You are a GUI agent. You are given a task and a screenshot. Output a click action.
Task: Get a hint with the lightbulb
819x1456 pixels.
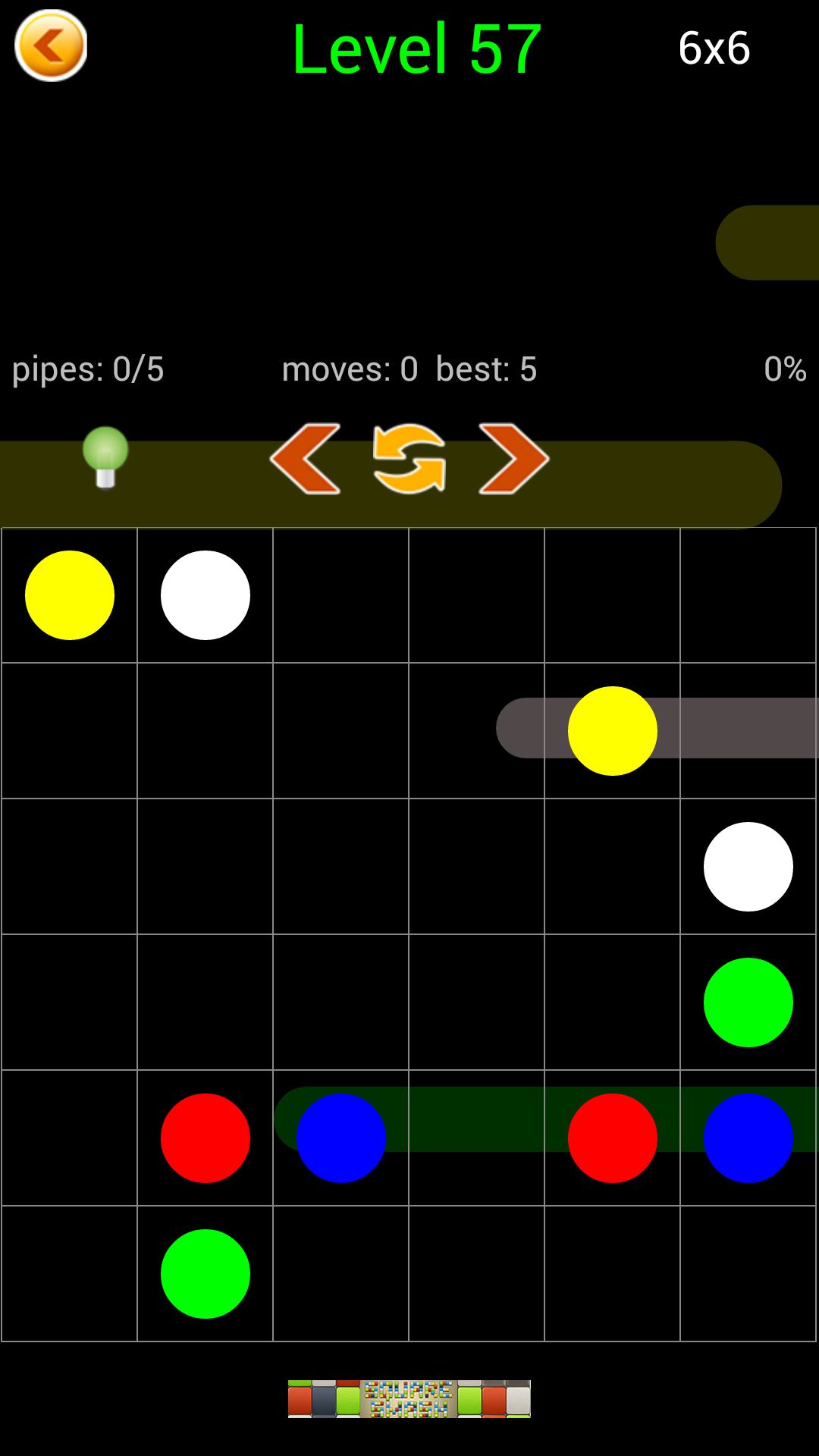[105, 457]
